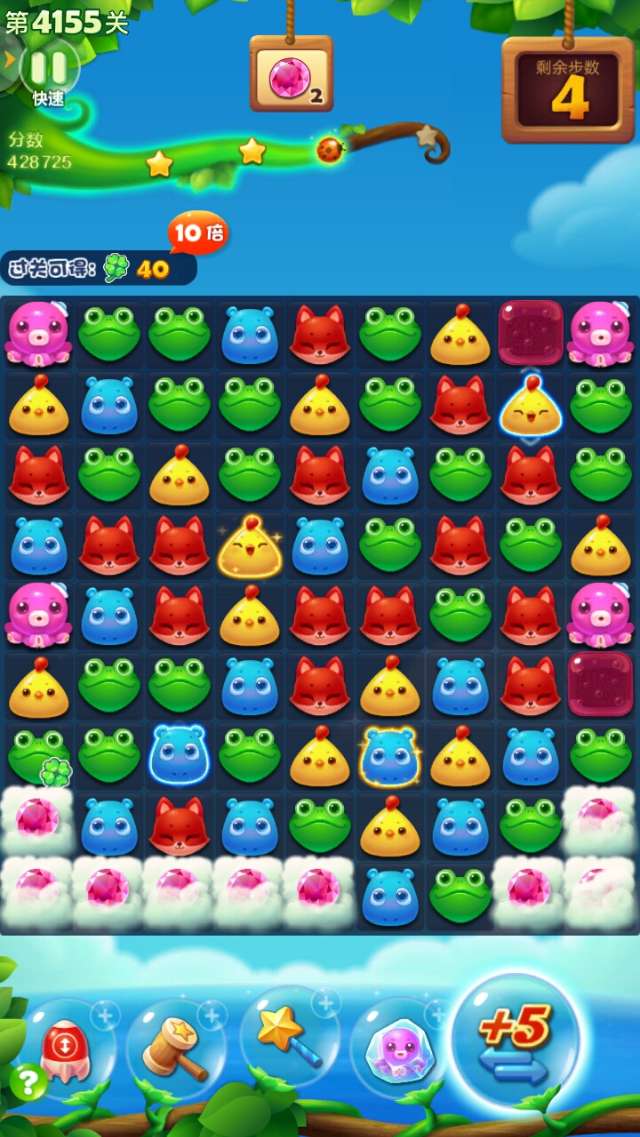Pause the game with the green button
The width and height of the screenshot is (640, 1137).
48,68
